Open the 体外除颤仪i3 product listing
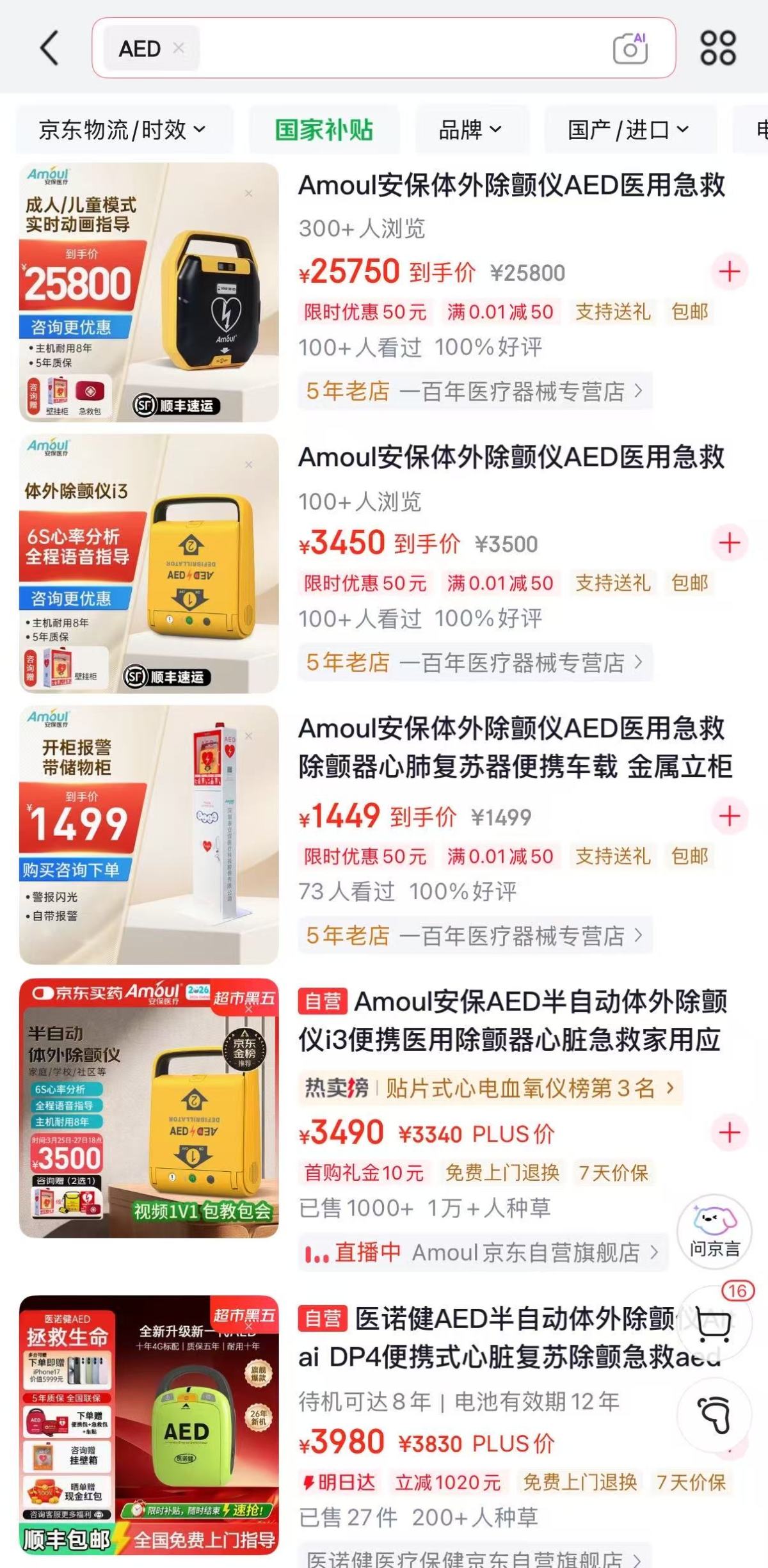The height and width of the screenshot is (1568, 768). [x=149, y=563]
